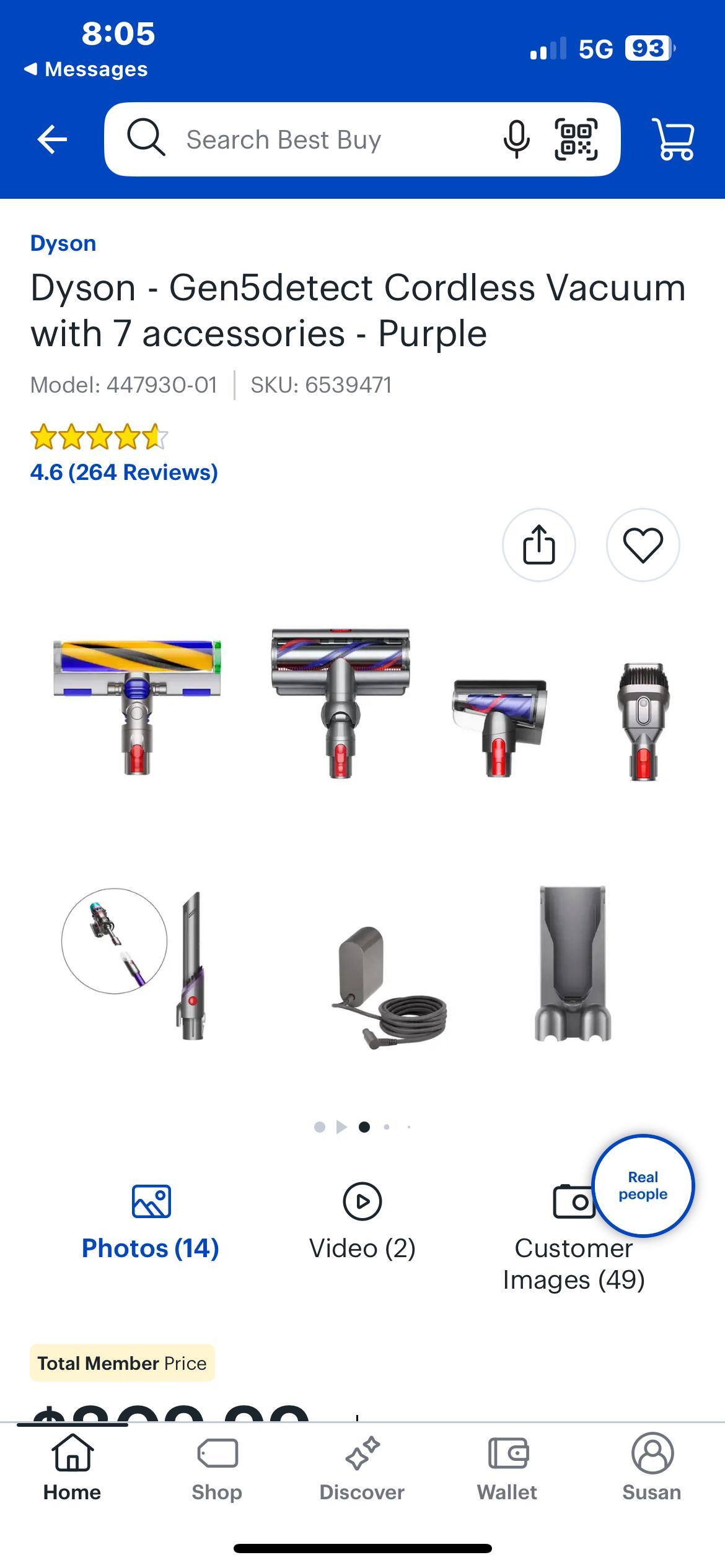The height and width of the screenshot is (1568, 725).
Task: Save product with the heart icon
Action: pos(643,545)
